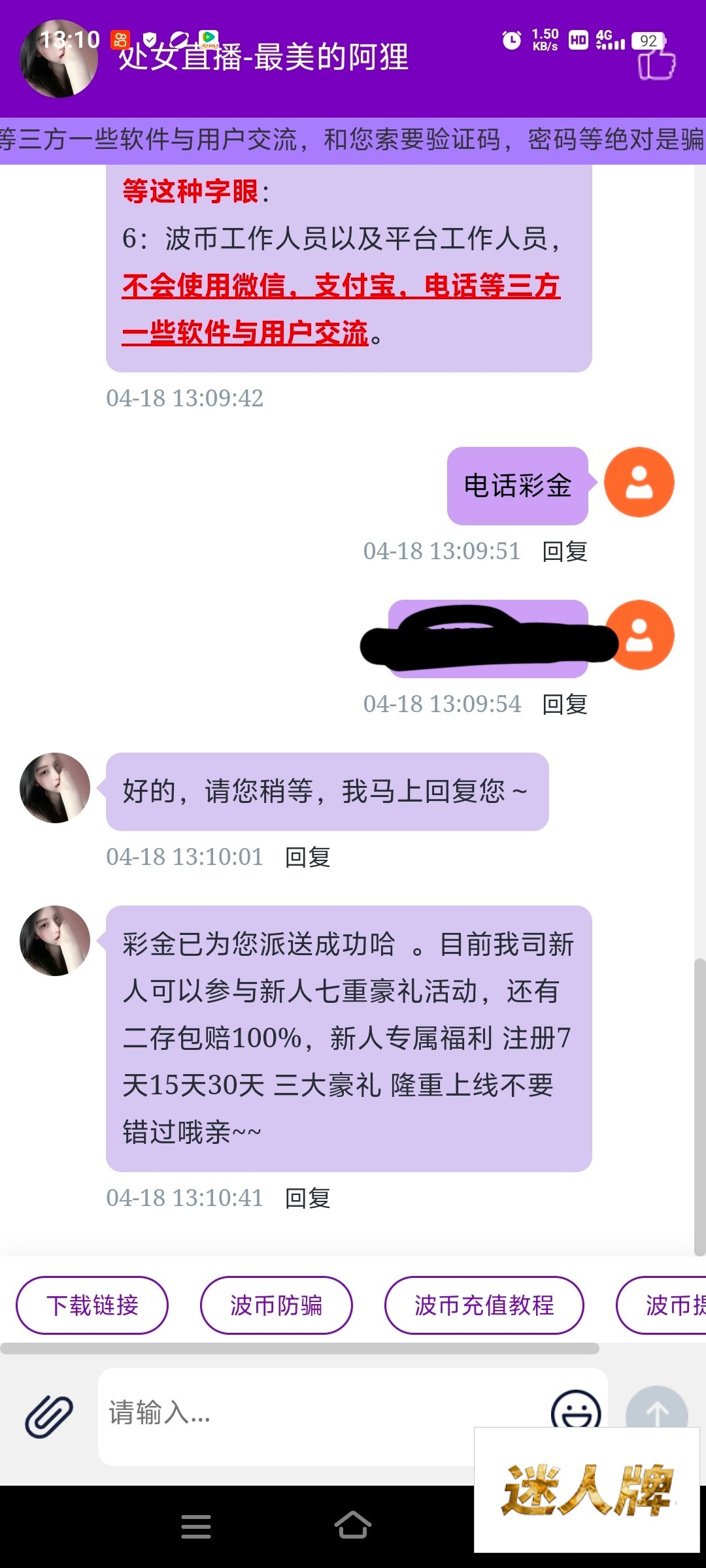Send the message with the arrow button

click(656, 1411)
